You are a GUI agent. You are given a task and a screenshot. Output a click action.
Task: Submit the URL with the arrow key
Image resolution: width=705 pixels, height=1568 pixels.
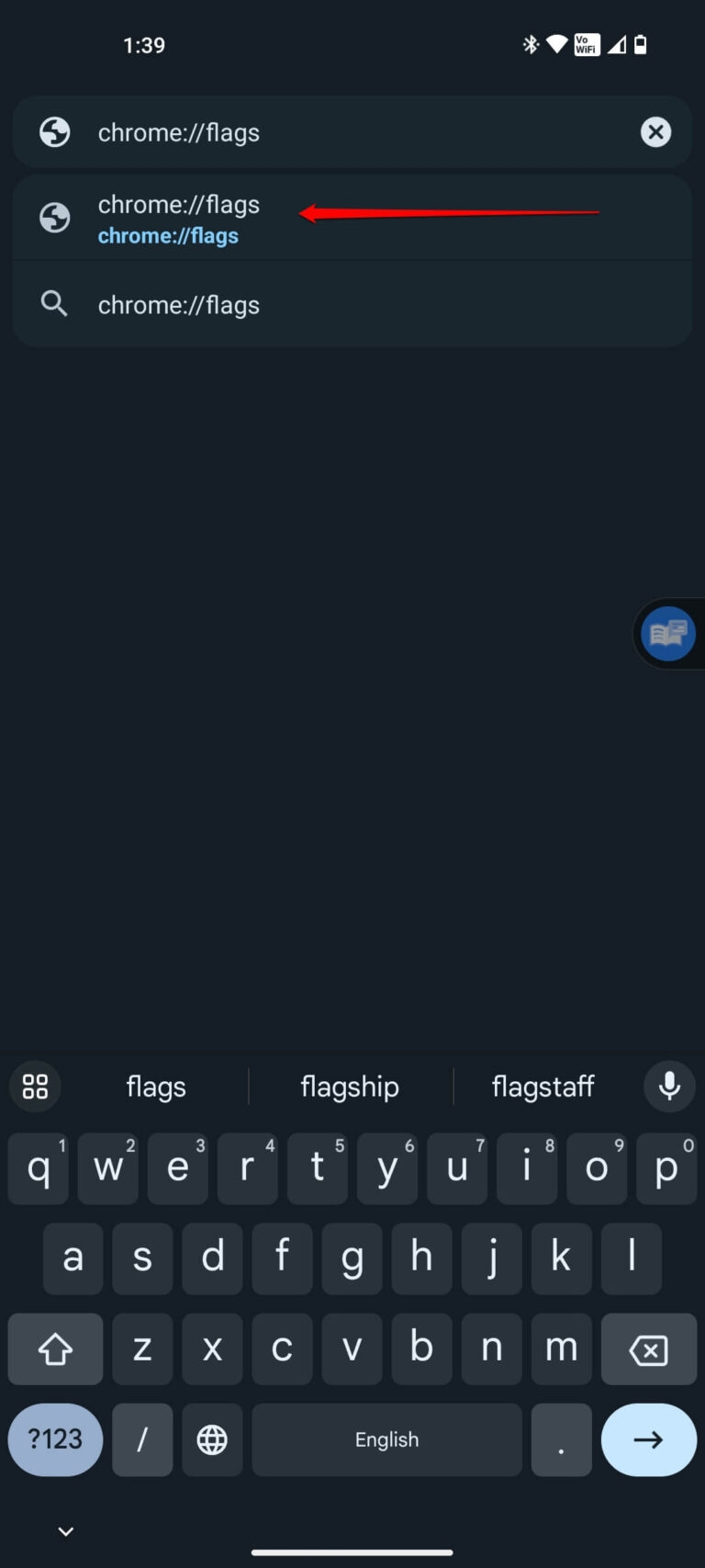(648, 1439)
